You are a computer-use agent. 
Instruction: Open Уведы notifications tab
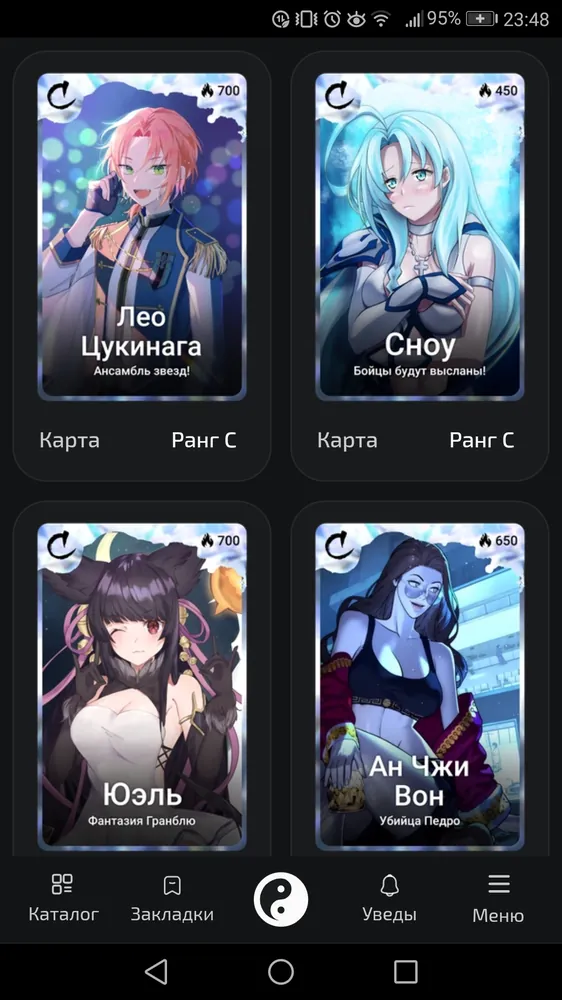(x=389, y=899)
